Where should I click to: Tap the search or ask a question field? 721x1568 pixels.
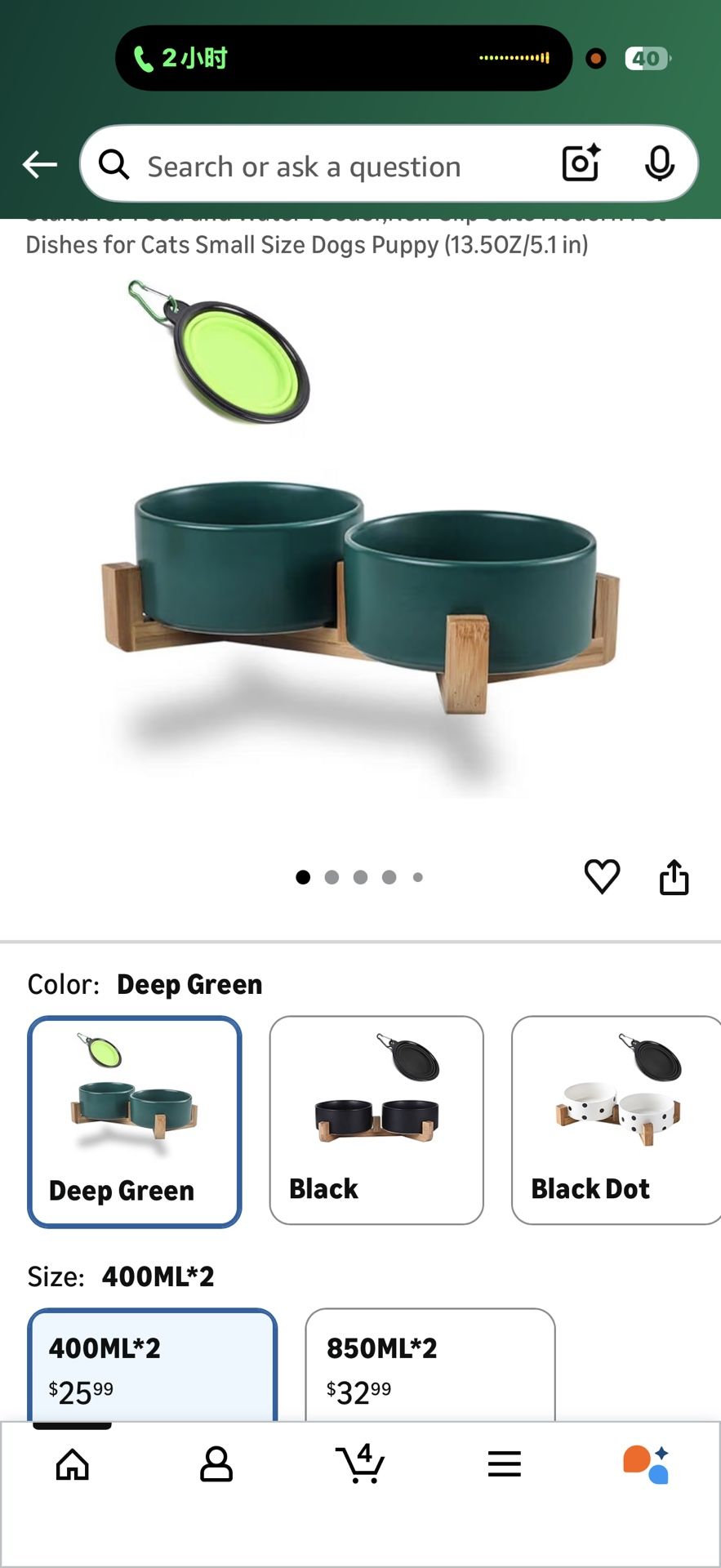(x=327, y=167)
